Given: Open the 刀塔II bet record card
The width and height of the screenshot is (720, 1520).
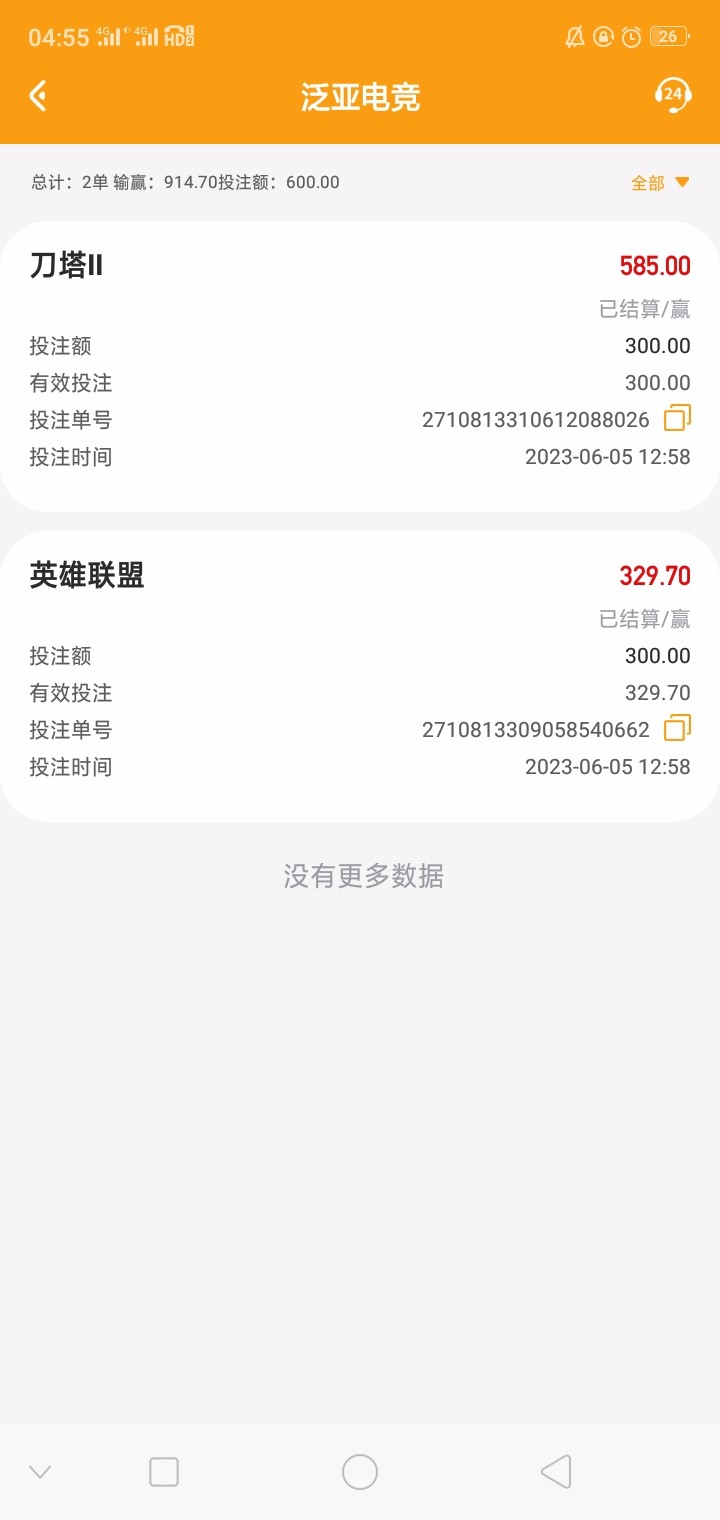Looking at the screenshot, I should (360, 365).
